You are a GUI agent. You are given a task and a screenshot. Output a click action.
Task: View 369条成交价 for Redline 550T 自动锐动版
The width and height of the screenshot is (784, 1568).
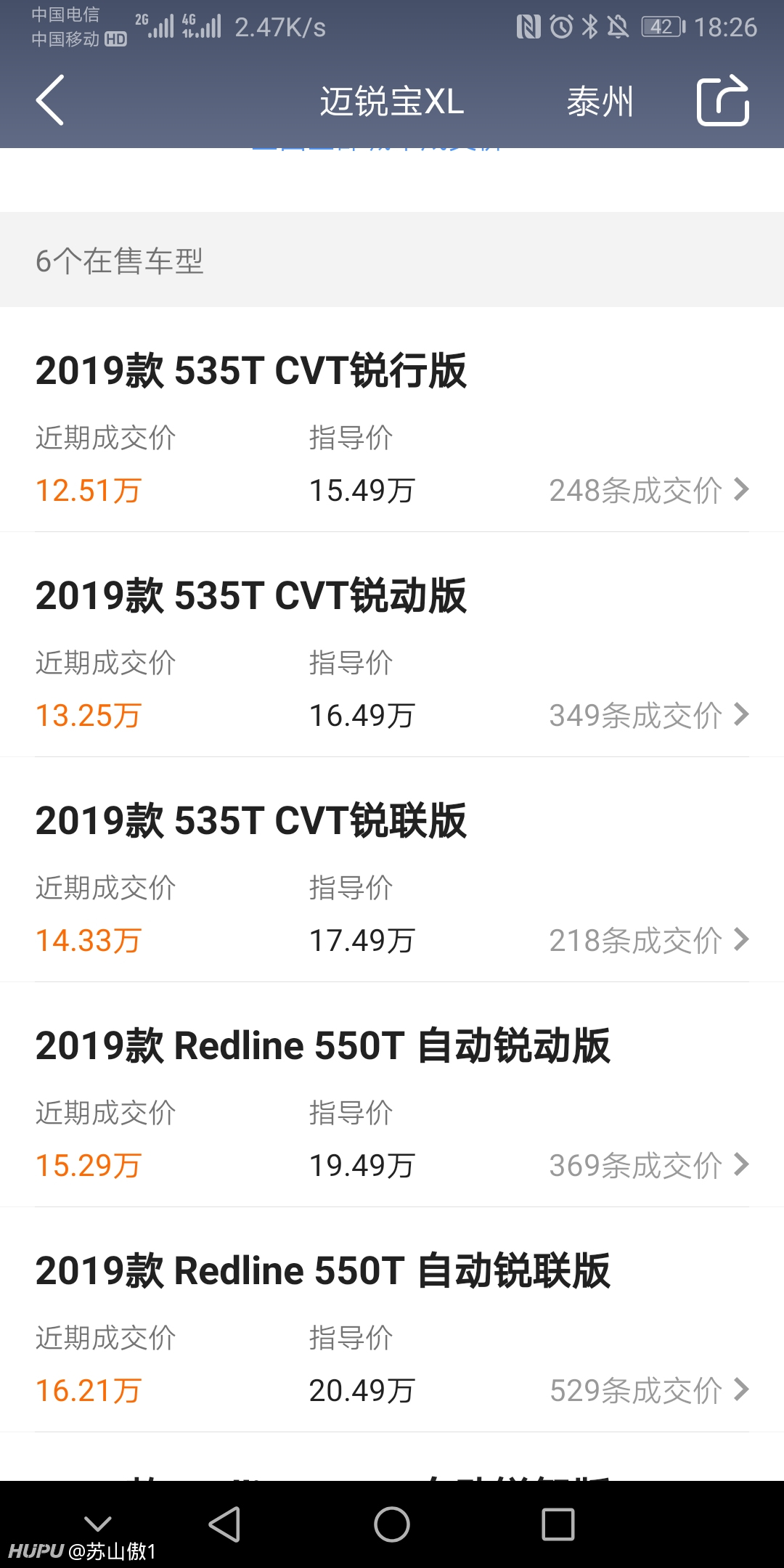pos(649,1166)
